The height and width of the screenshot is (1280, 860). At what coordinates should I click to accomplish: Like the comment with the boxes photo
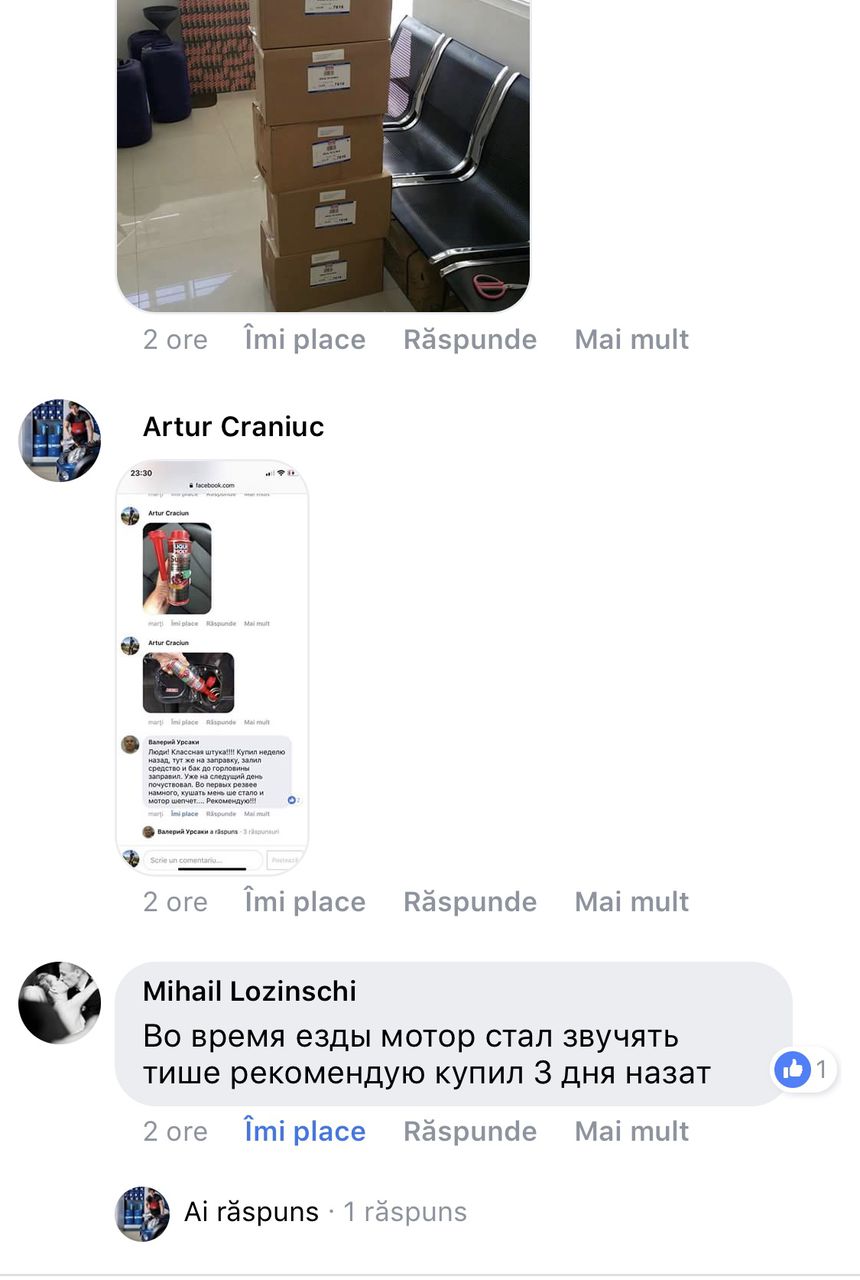(x=305, y=340)
